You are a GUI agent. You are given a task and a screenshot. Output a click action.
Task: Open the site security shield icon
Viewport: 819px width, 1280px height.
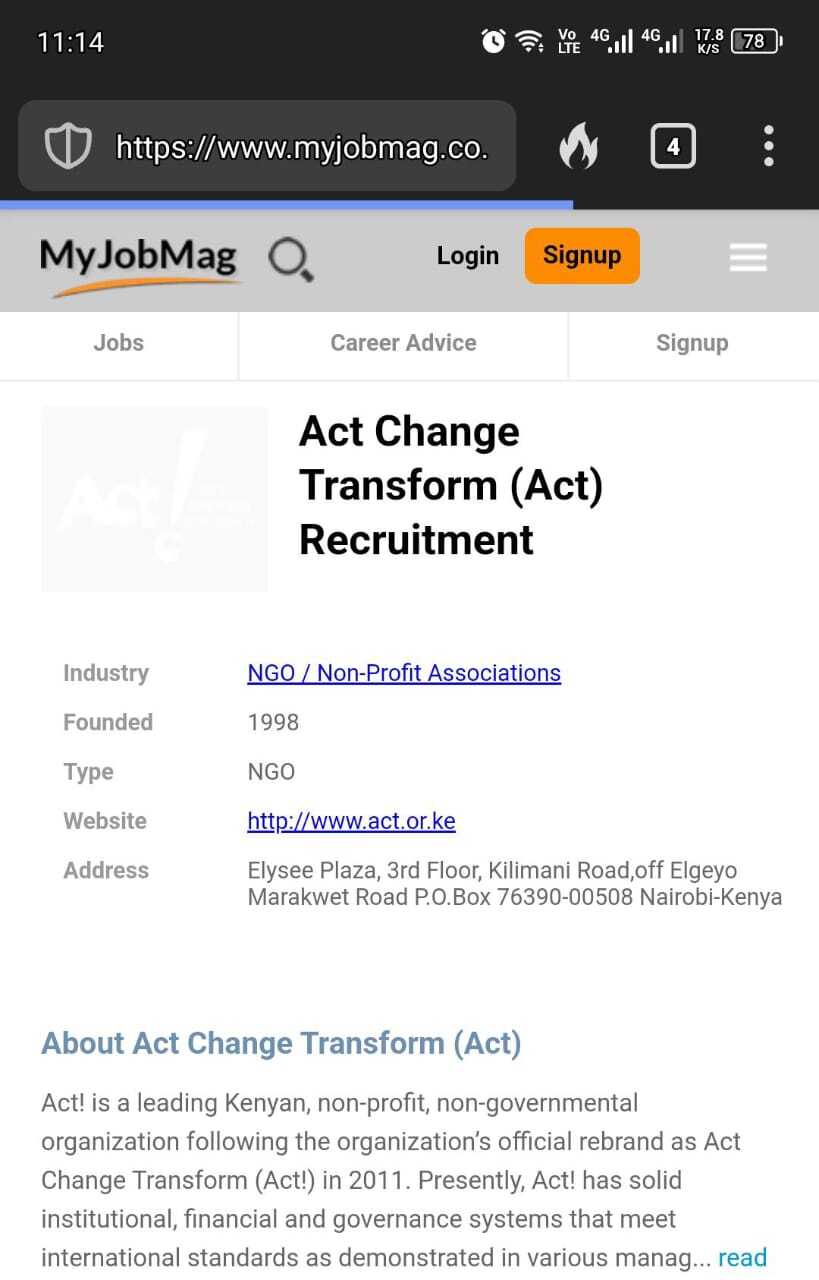pos(69,148)
